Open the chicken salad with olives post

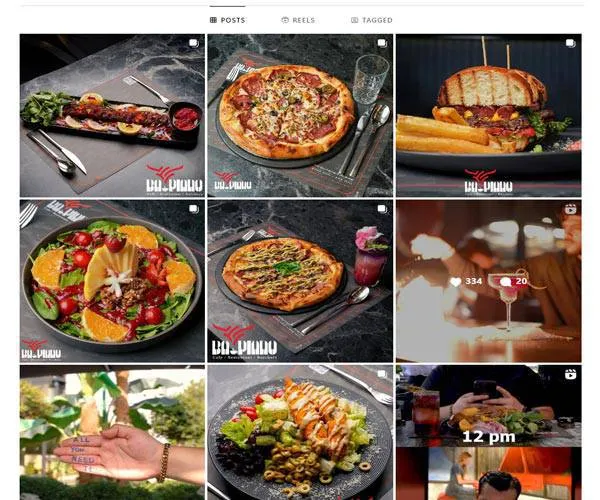(x=299, y=432)
